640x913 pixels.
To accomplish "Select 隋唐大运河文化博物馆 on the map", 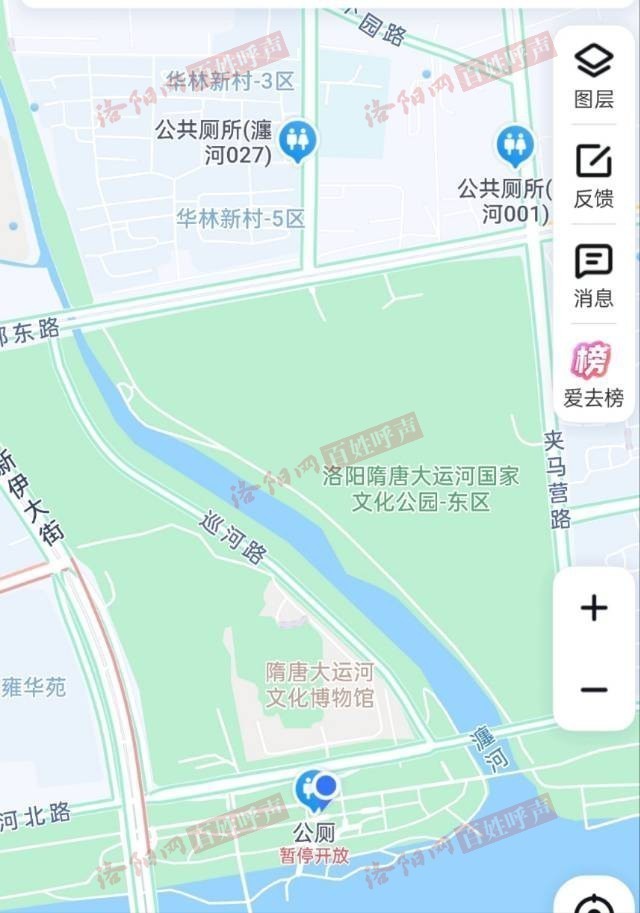I will coord(320,684).
